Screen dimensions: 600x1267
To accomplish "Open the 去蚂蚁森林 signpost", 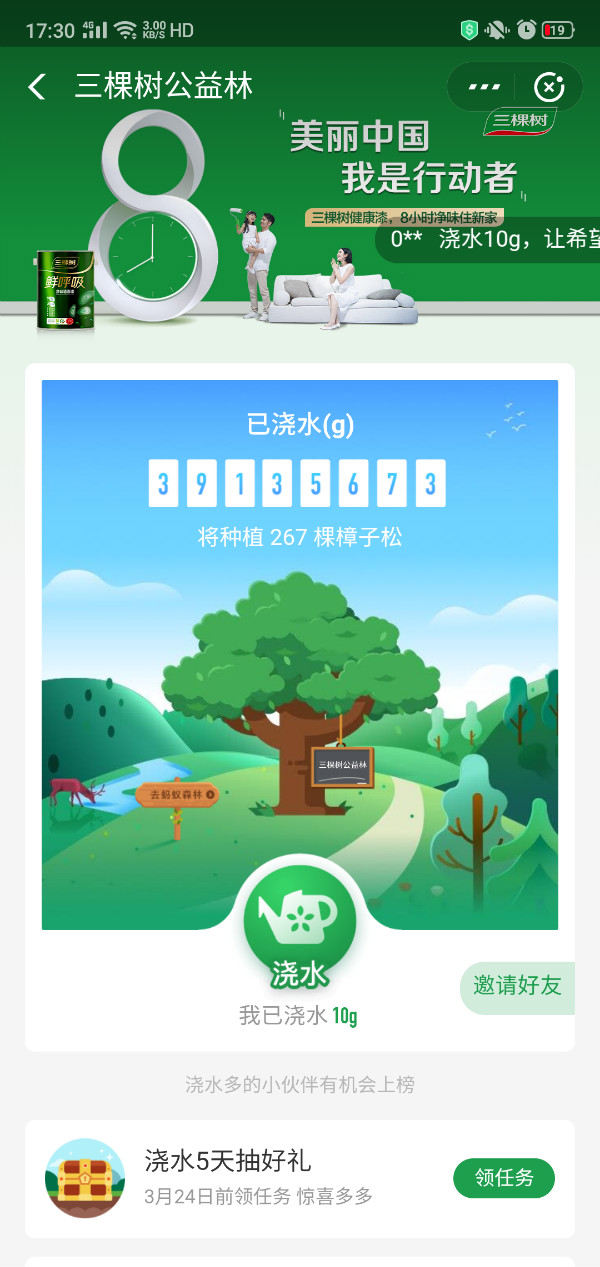I will [x=177, y=796].
